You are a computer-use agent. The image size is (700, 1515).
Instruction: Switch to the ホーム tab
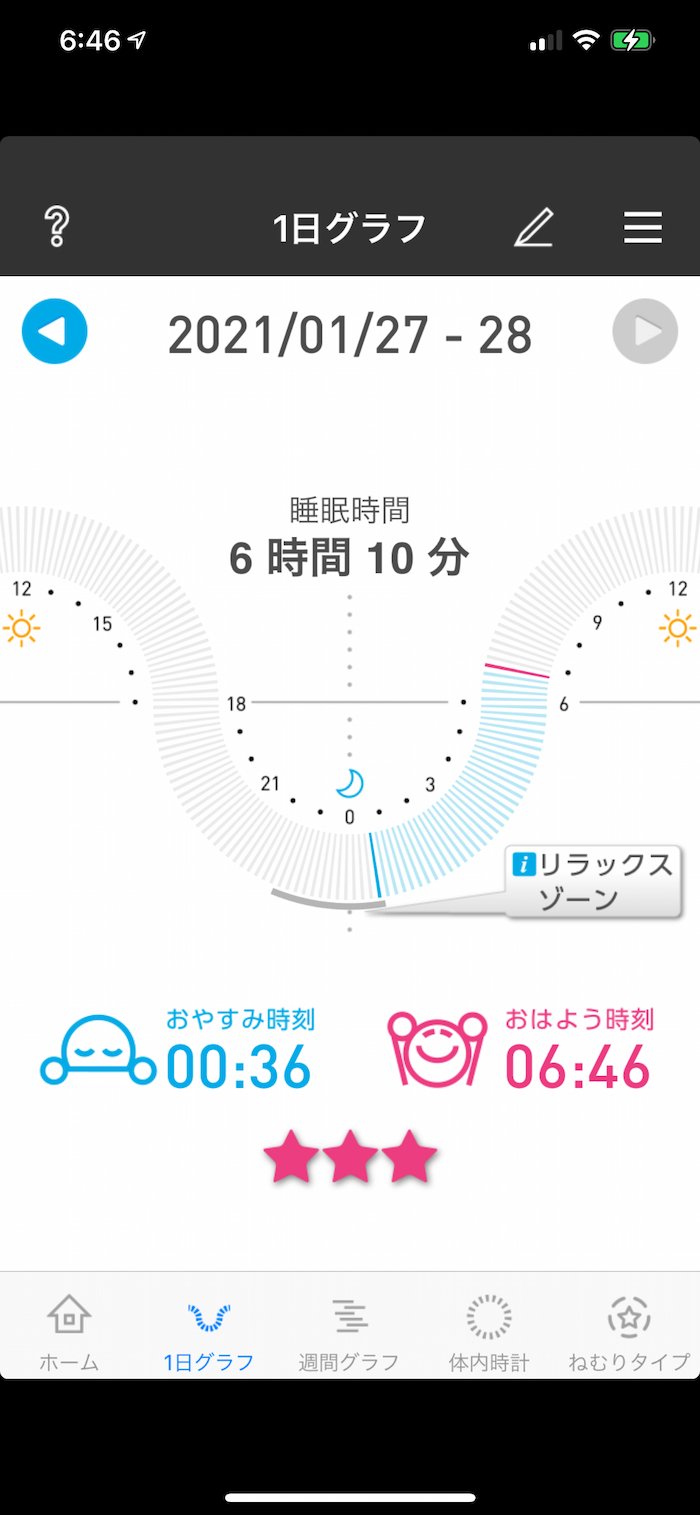point(69,1332)
